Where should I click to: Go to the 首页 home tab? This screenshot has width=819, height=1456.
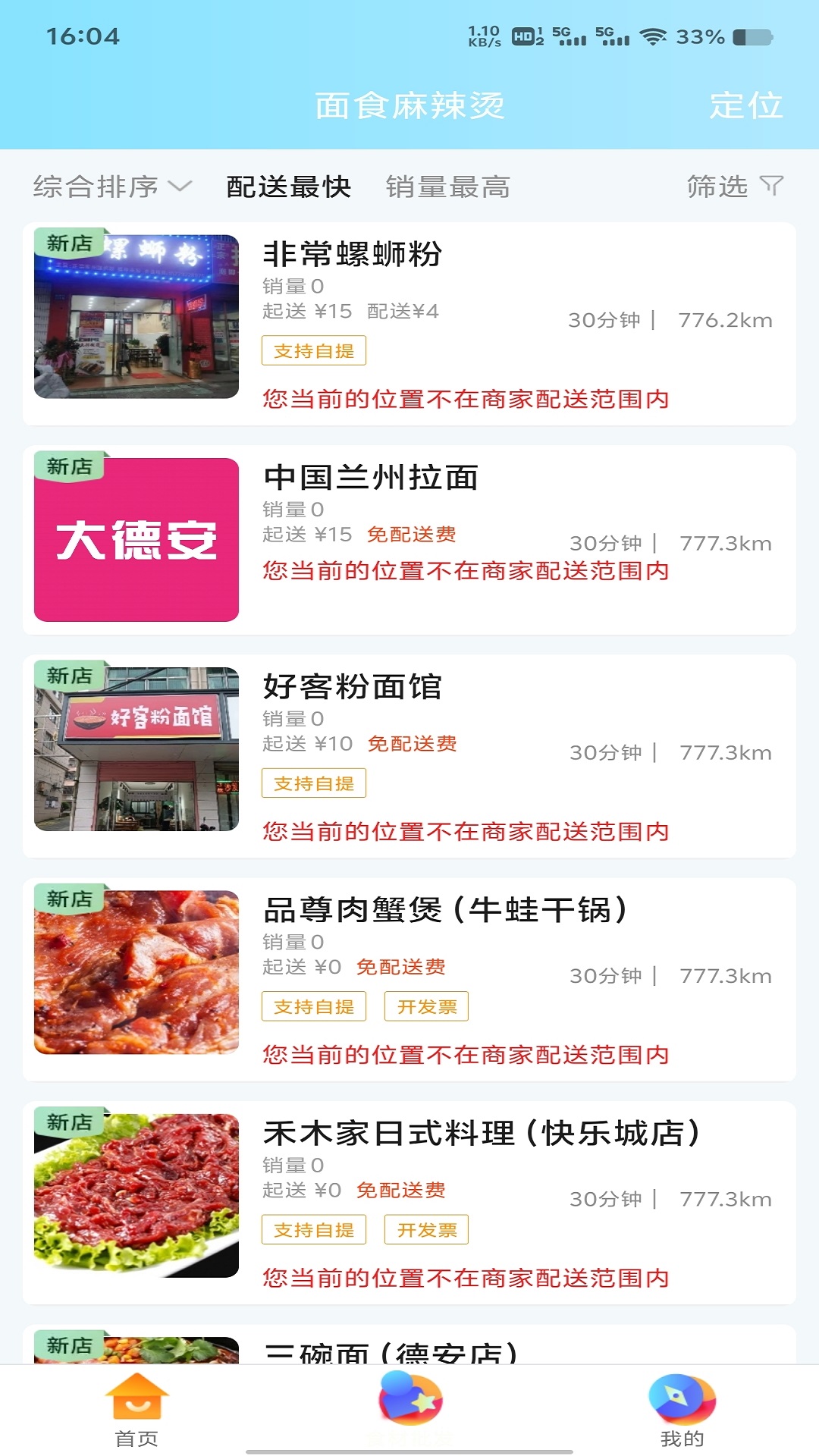pyautogui.click(x=136, y=1410)
